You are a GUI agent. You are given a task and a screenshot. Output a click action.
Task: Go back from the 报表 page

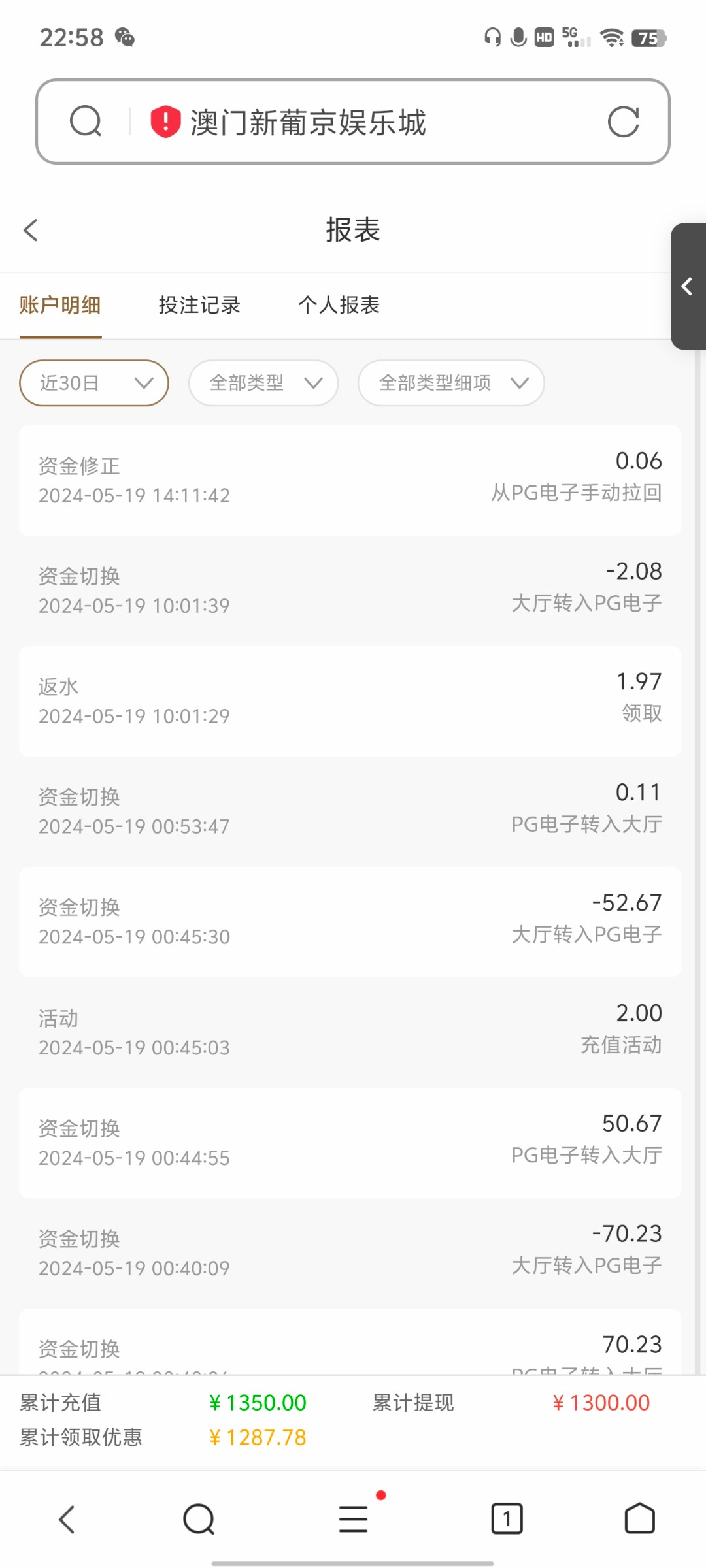tap(31, 230)
